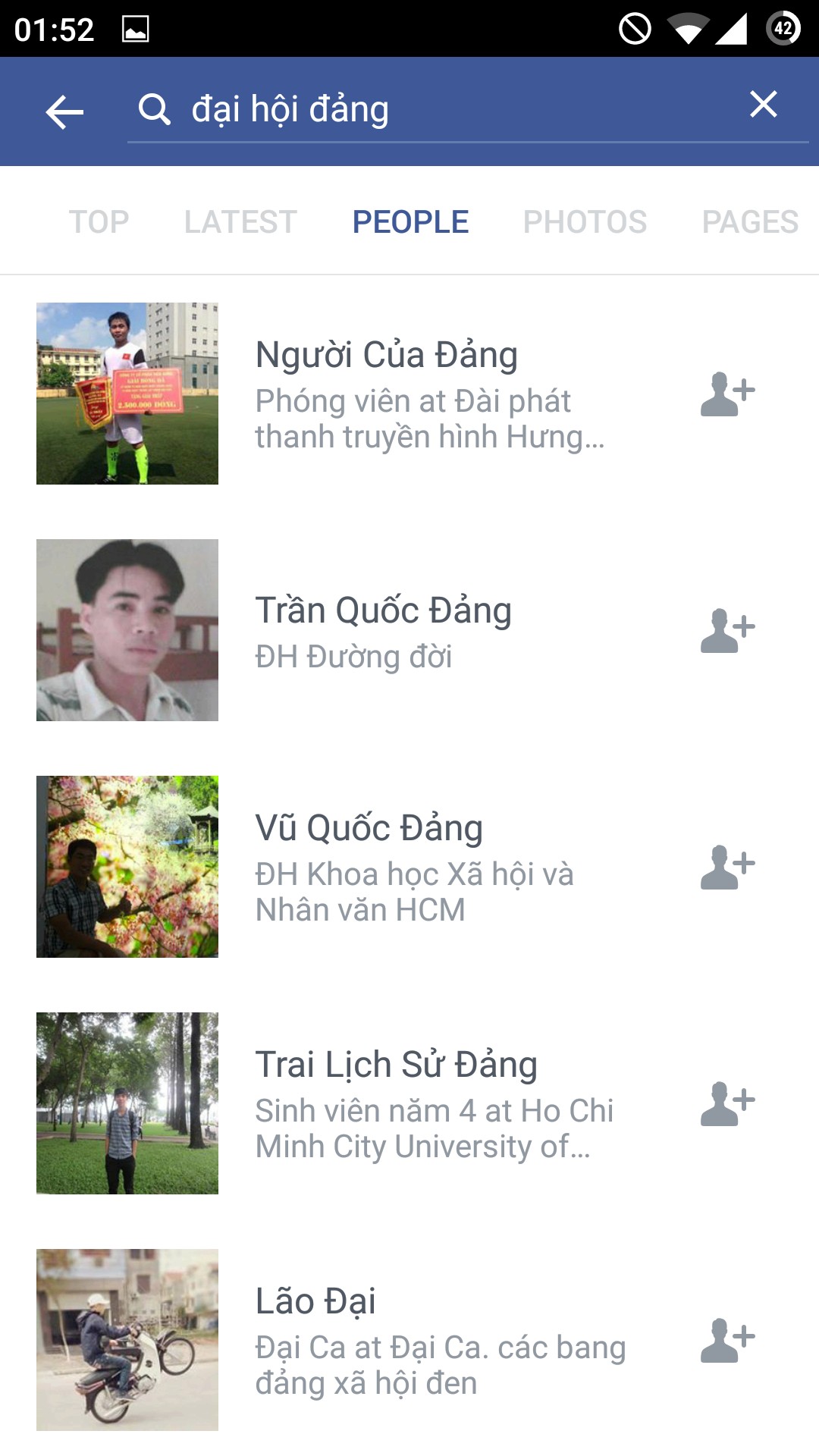
Task: Open the profile of Người Của Đảng
Action: [x=387, y=355]
